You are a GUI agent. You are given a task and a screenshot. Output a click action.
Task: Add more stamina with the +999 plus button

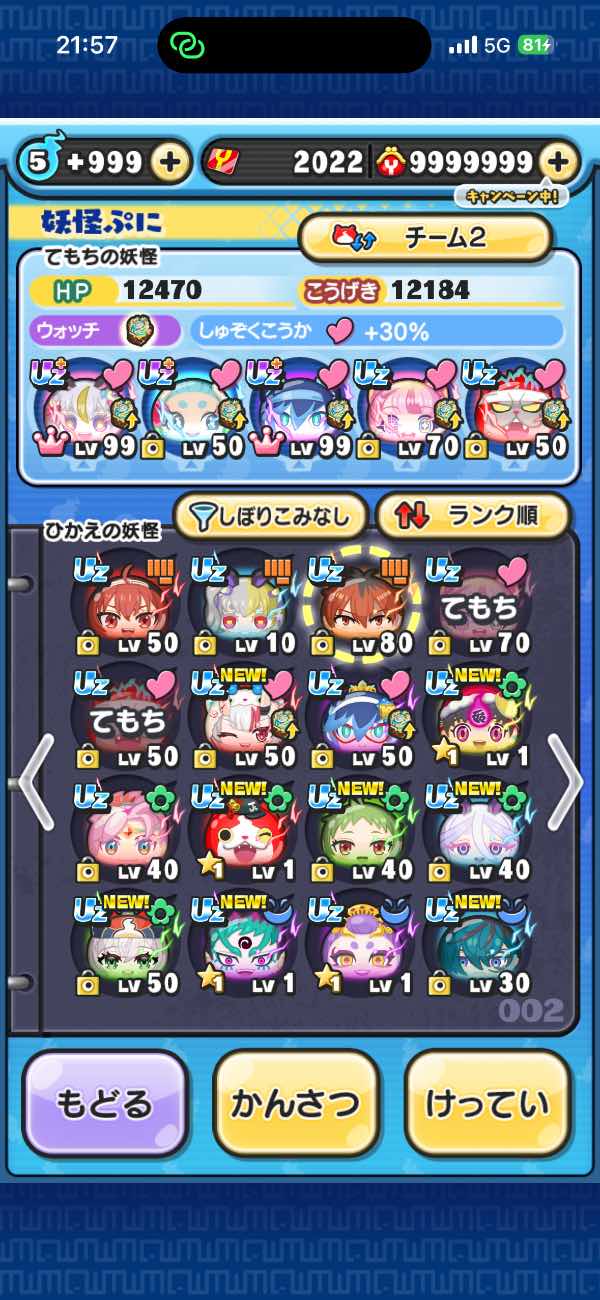[171, 162]
